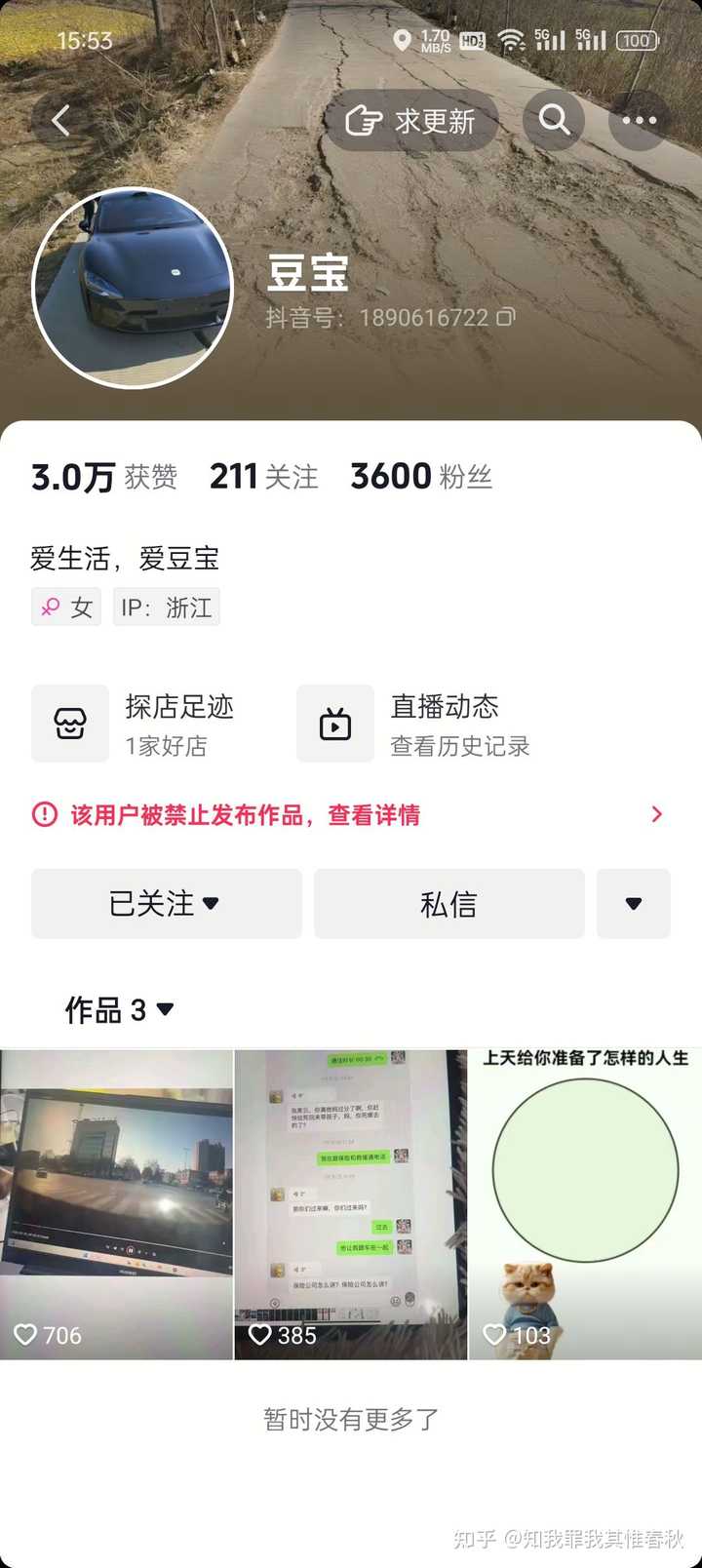Open the video with 706 likes
This screenshot has width=702, height=1568.
(x=116, y=1204)
